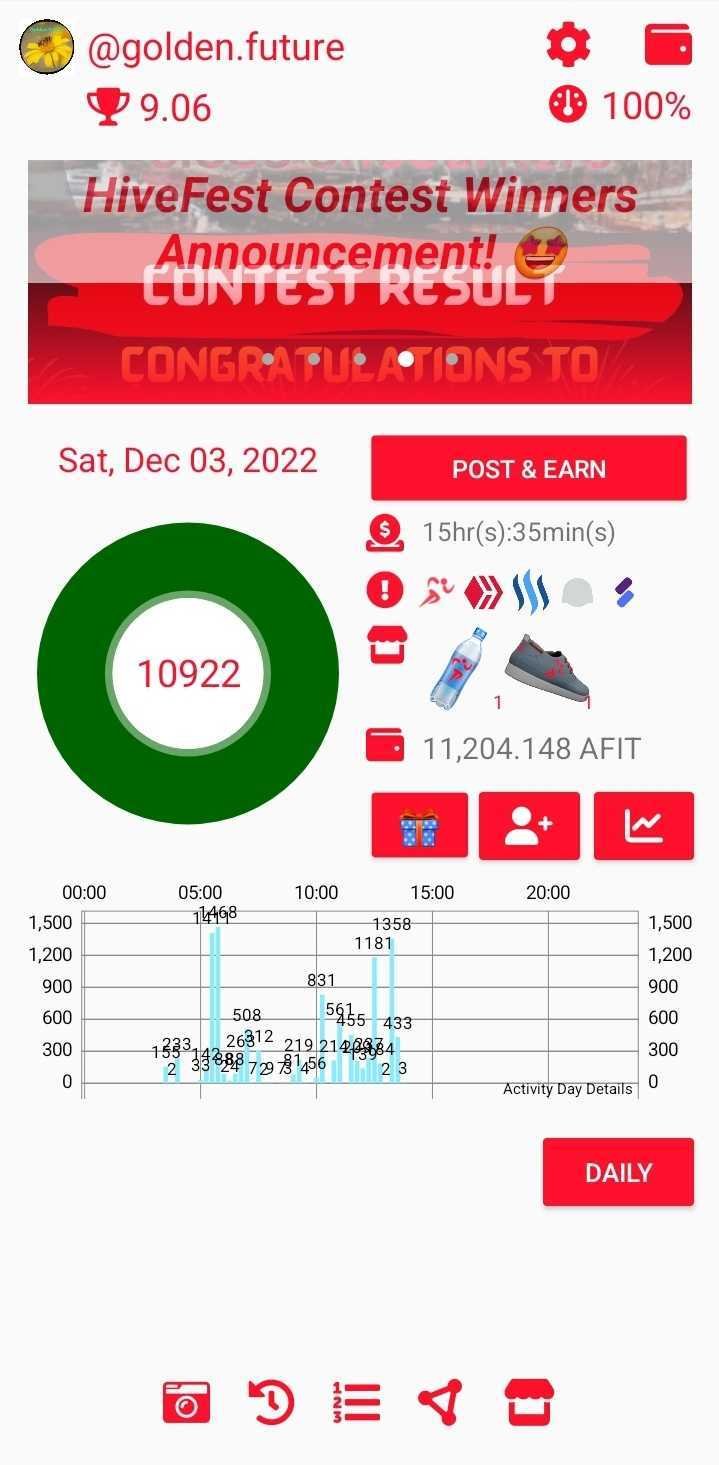Tap the DAILY button
Screen dimensions: 719x1465
tap(618, 1172)
